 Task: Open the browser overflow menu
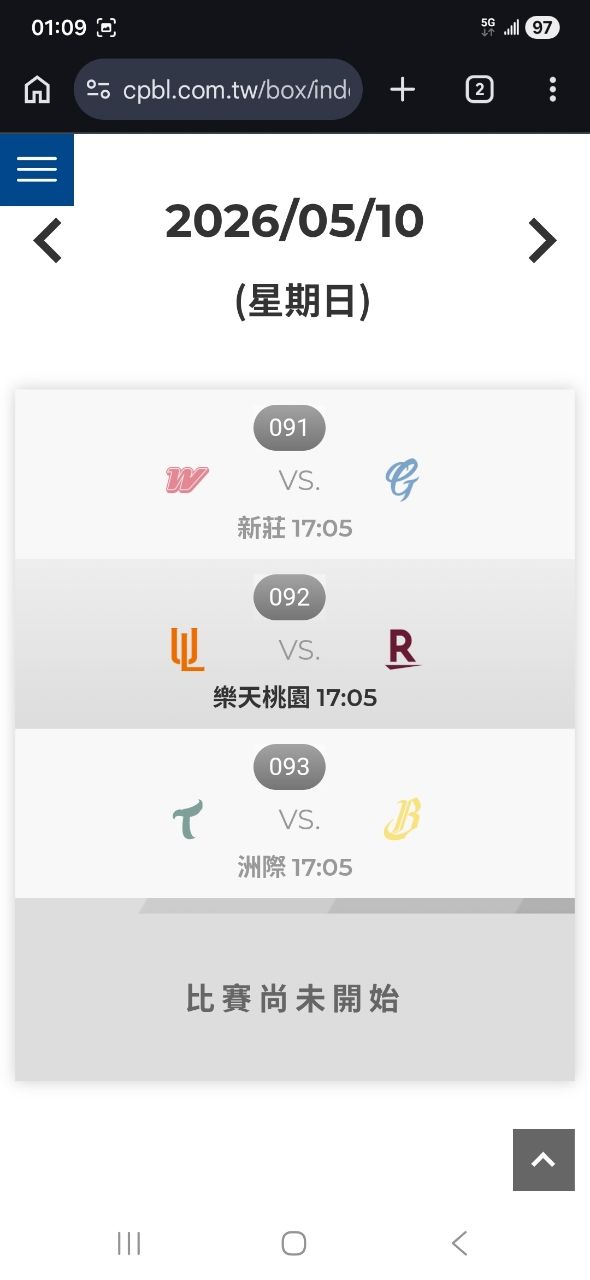click(x=552, y=90)
